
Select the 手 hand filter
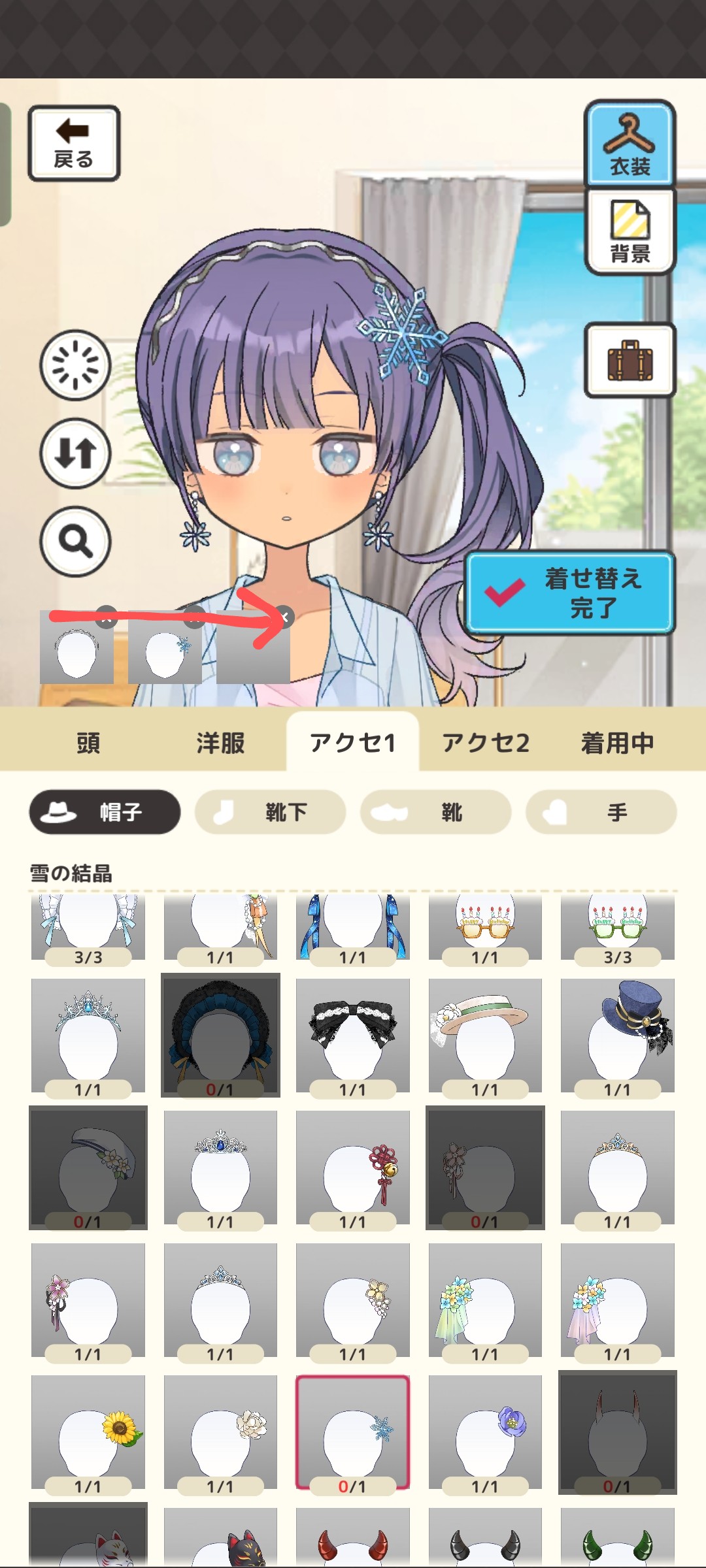[601, 812]
